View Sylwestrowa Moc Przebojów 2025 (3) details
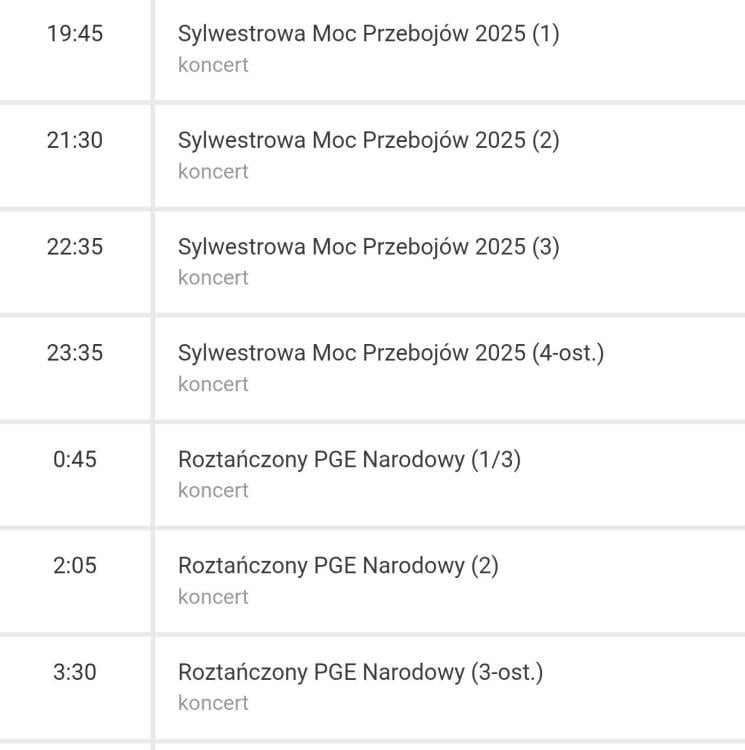 [x=368, y=247]
